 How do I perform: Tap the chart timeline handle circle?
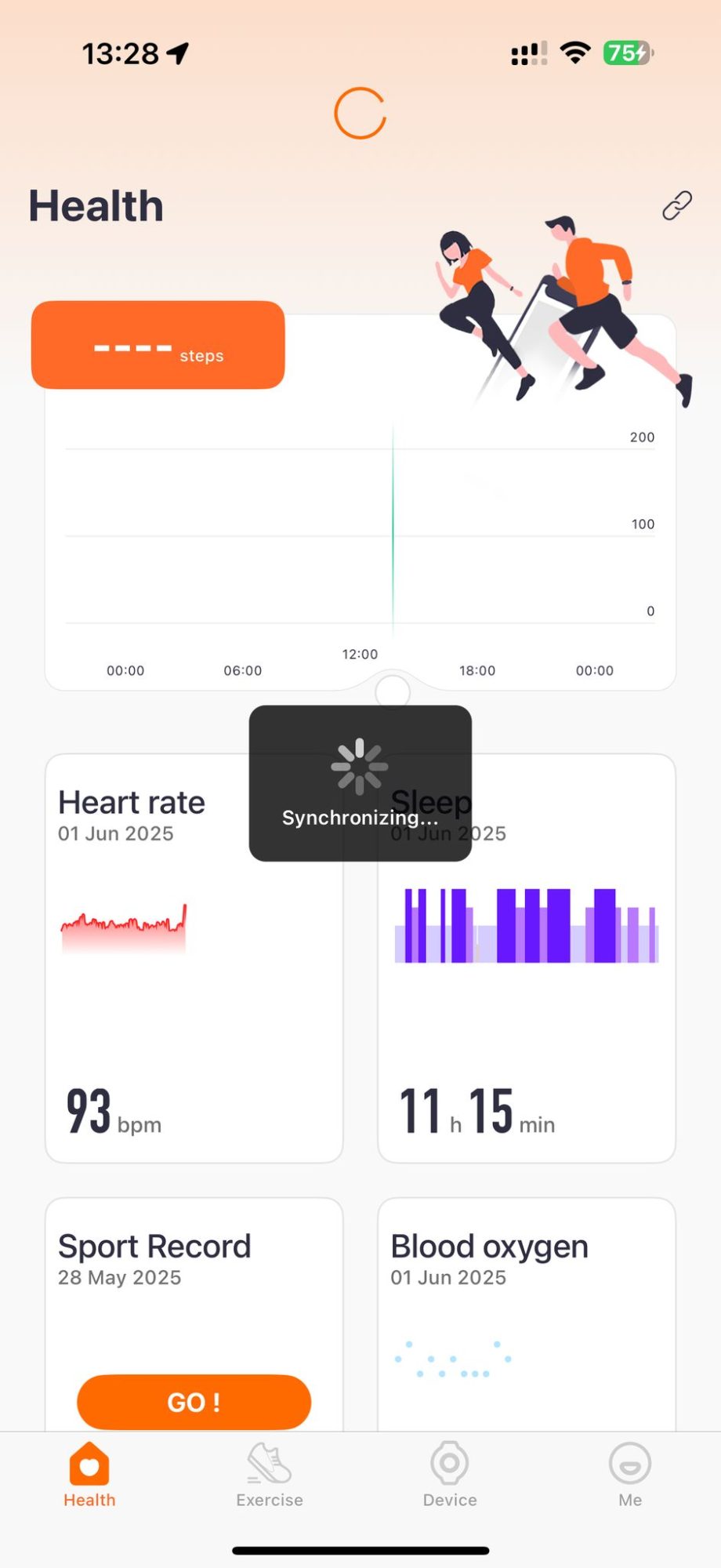pos(393,692)
